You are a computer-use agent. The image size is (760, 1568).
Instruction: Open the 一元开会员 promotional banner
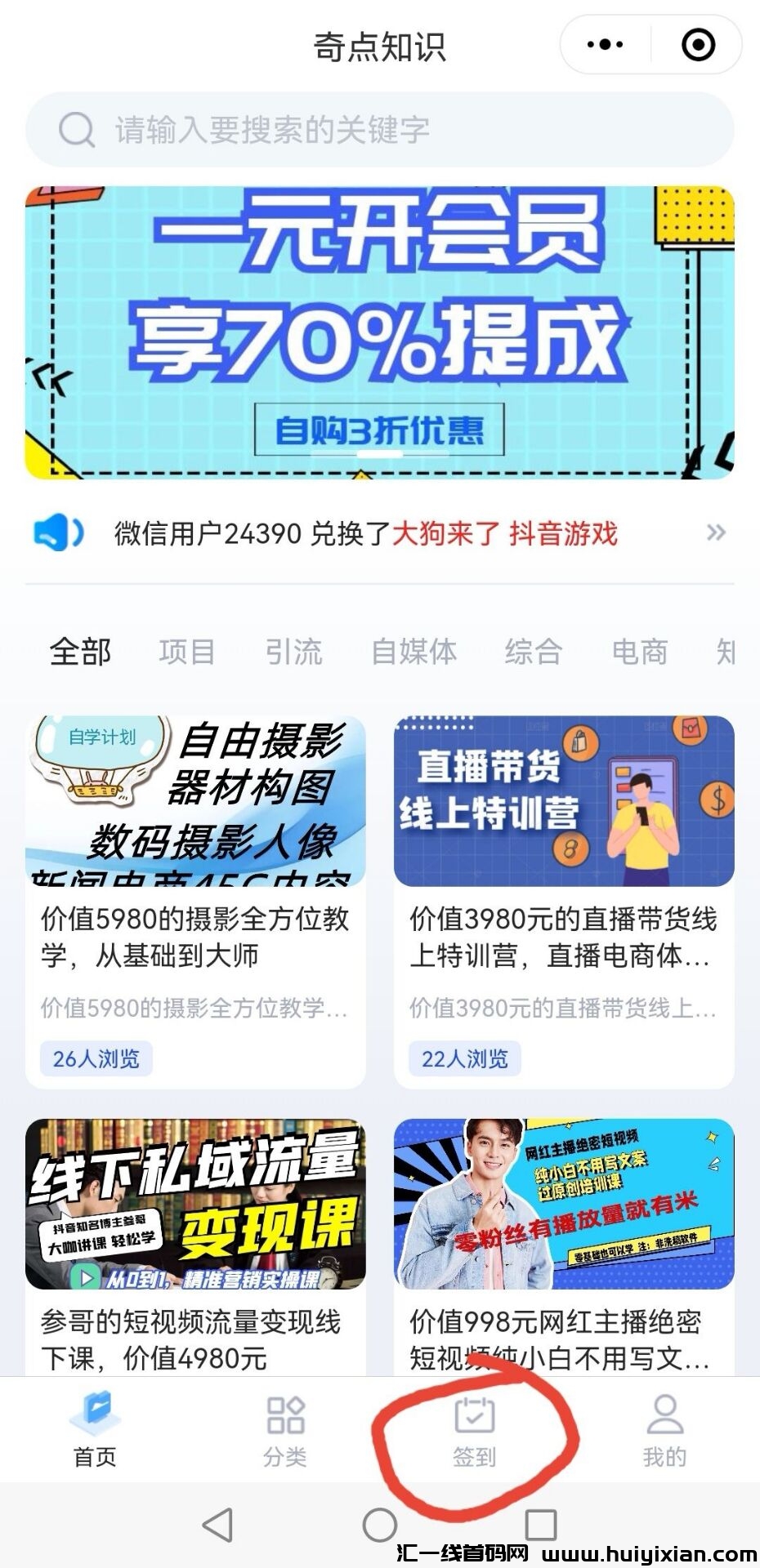[x=380, y=332]
